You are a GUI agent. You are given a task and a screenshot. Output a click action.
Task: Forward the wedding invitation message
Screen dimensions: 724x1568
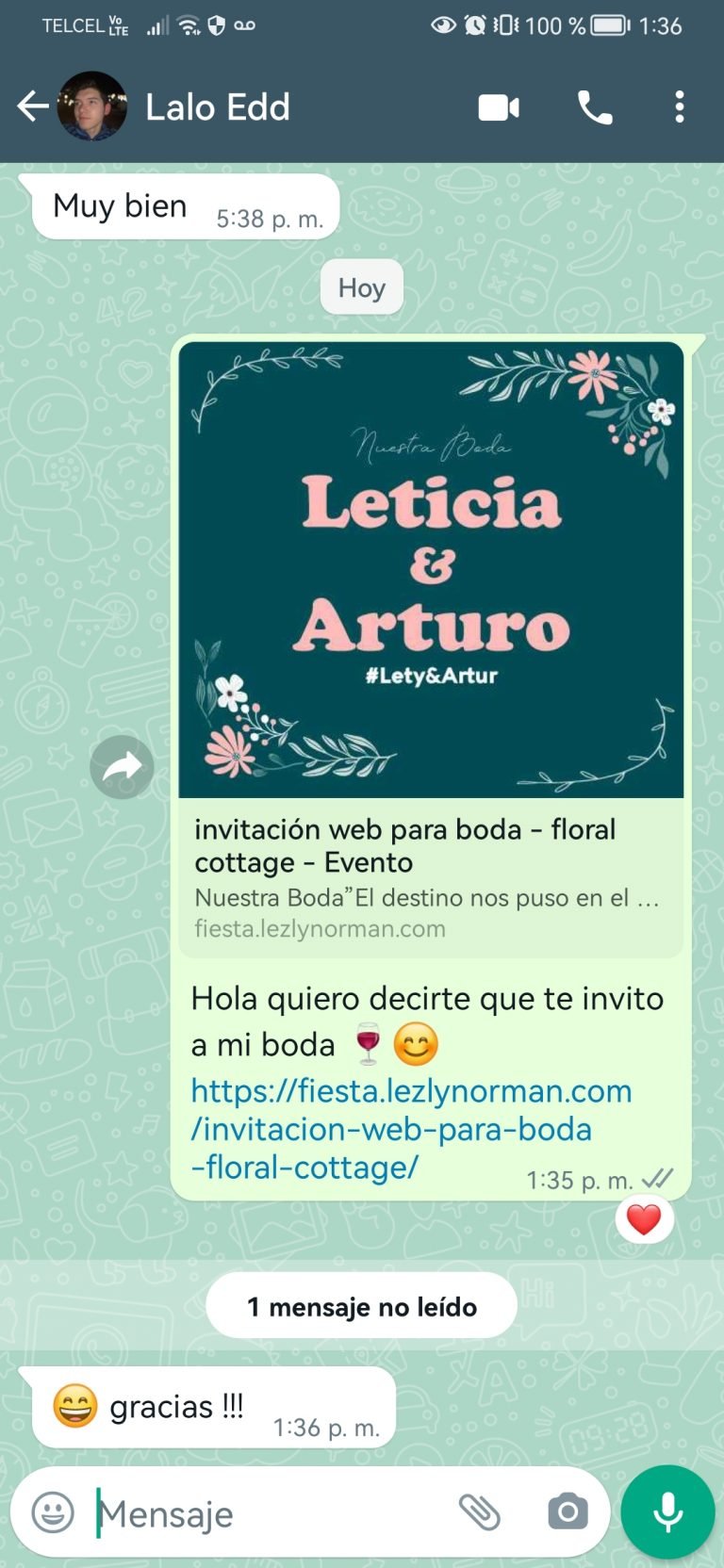122,767
